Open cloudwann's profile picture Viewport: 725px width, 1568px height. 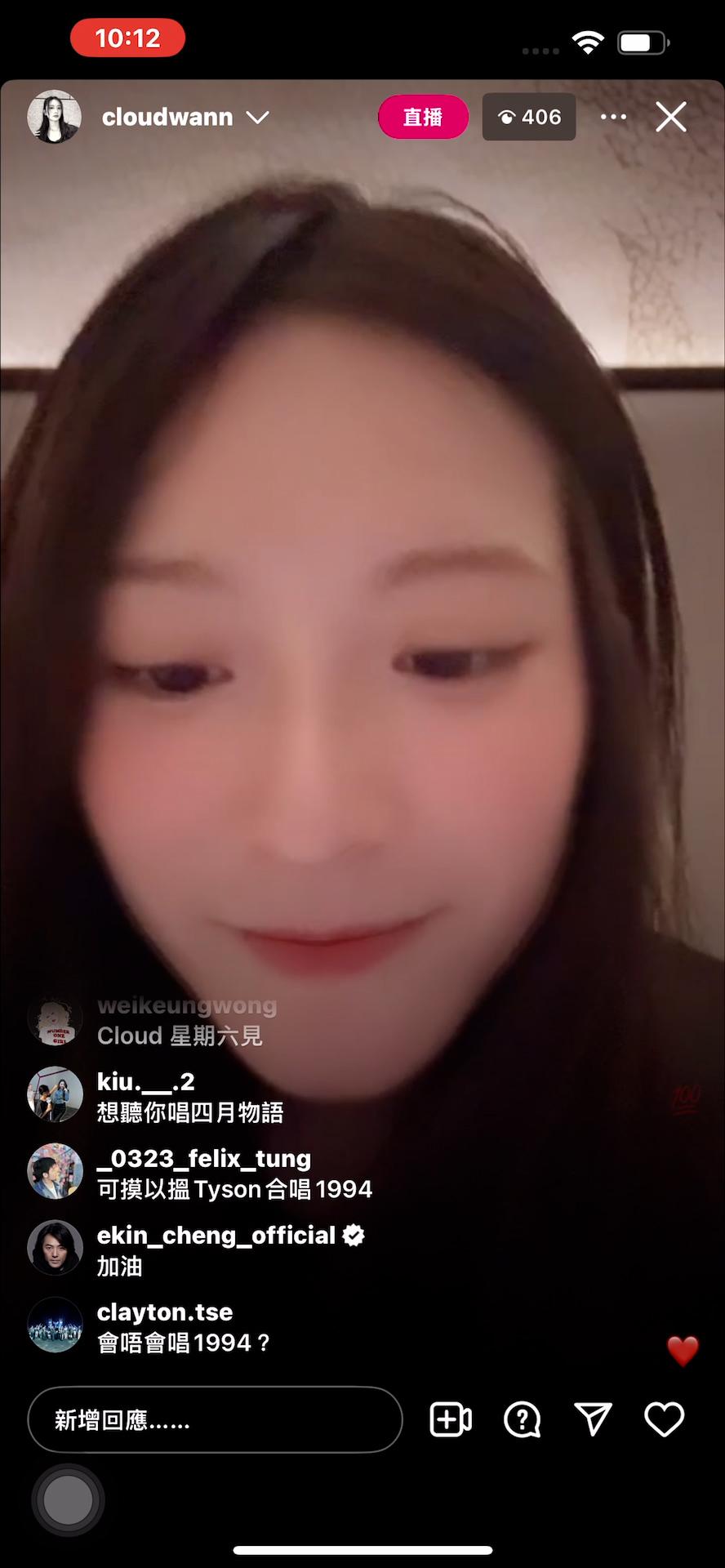click(54, 117)
